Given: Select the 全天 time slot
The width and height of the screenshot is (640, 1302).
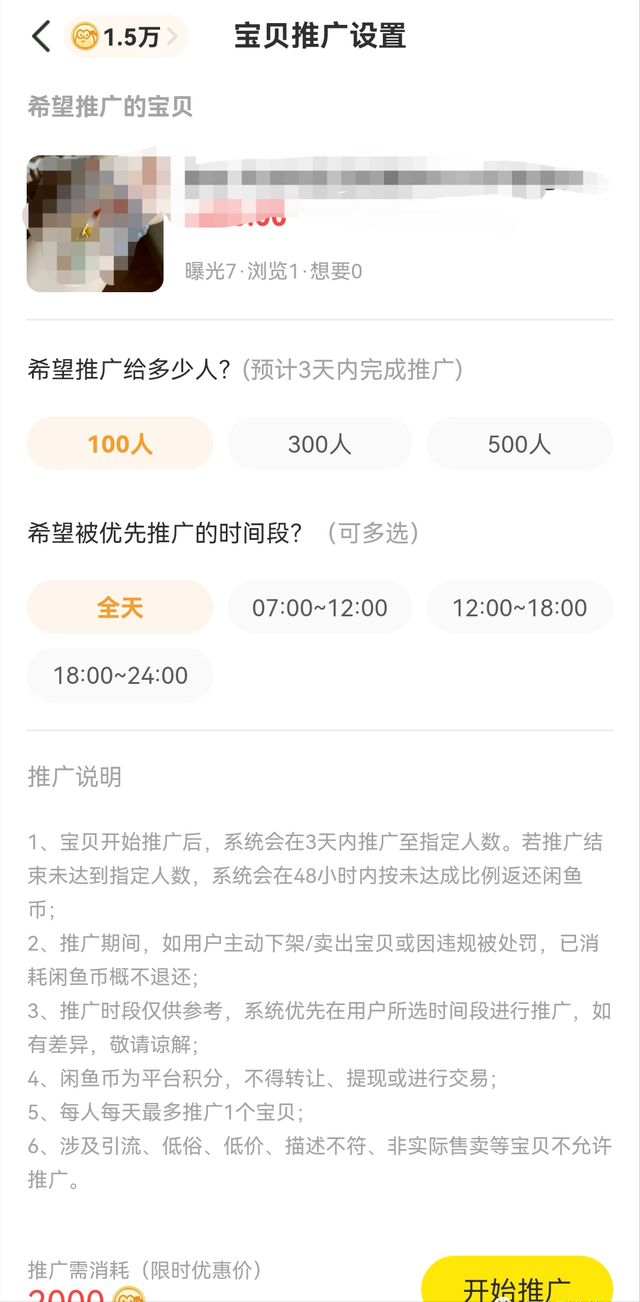Looking at the screenshot, I should click(x=120, y=607).
